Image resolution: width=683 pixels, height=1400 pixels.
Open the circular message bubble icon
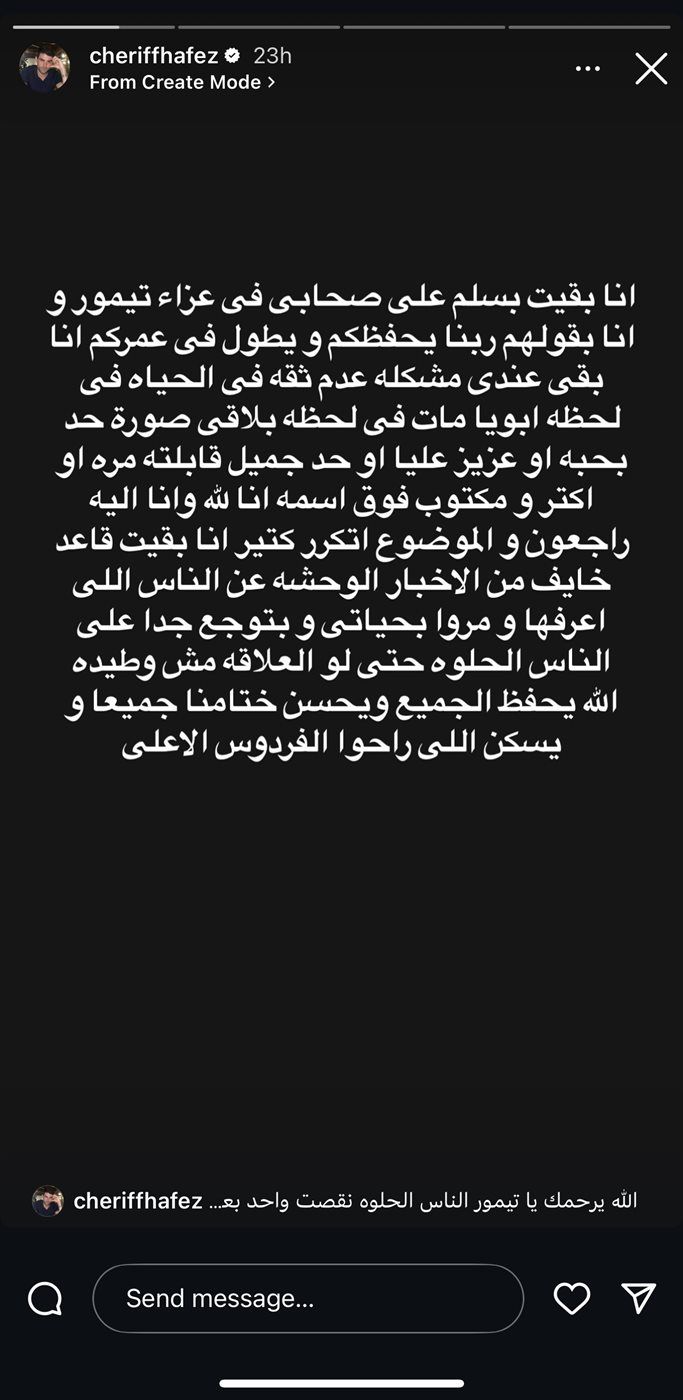(x=45, y=1298)
